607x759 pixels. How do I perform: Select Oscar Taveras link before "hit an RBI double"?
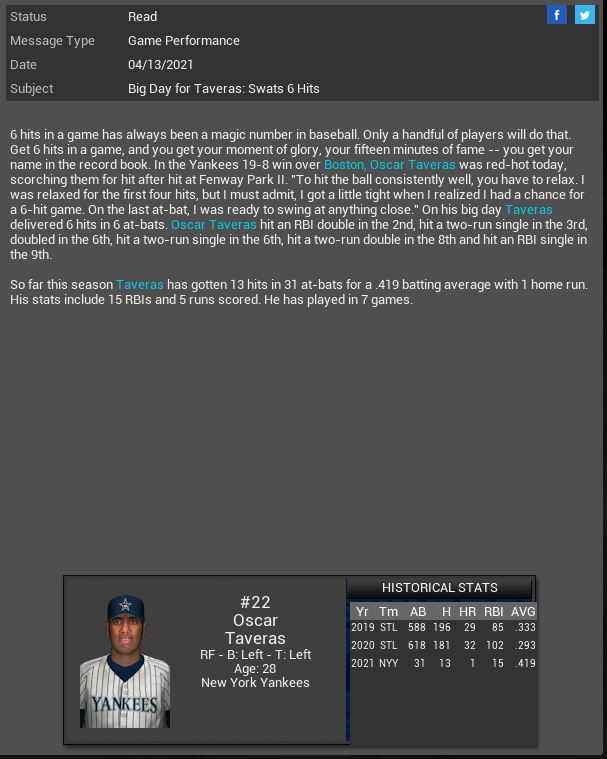(x=214, y=225)
